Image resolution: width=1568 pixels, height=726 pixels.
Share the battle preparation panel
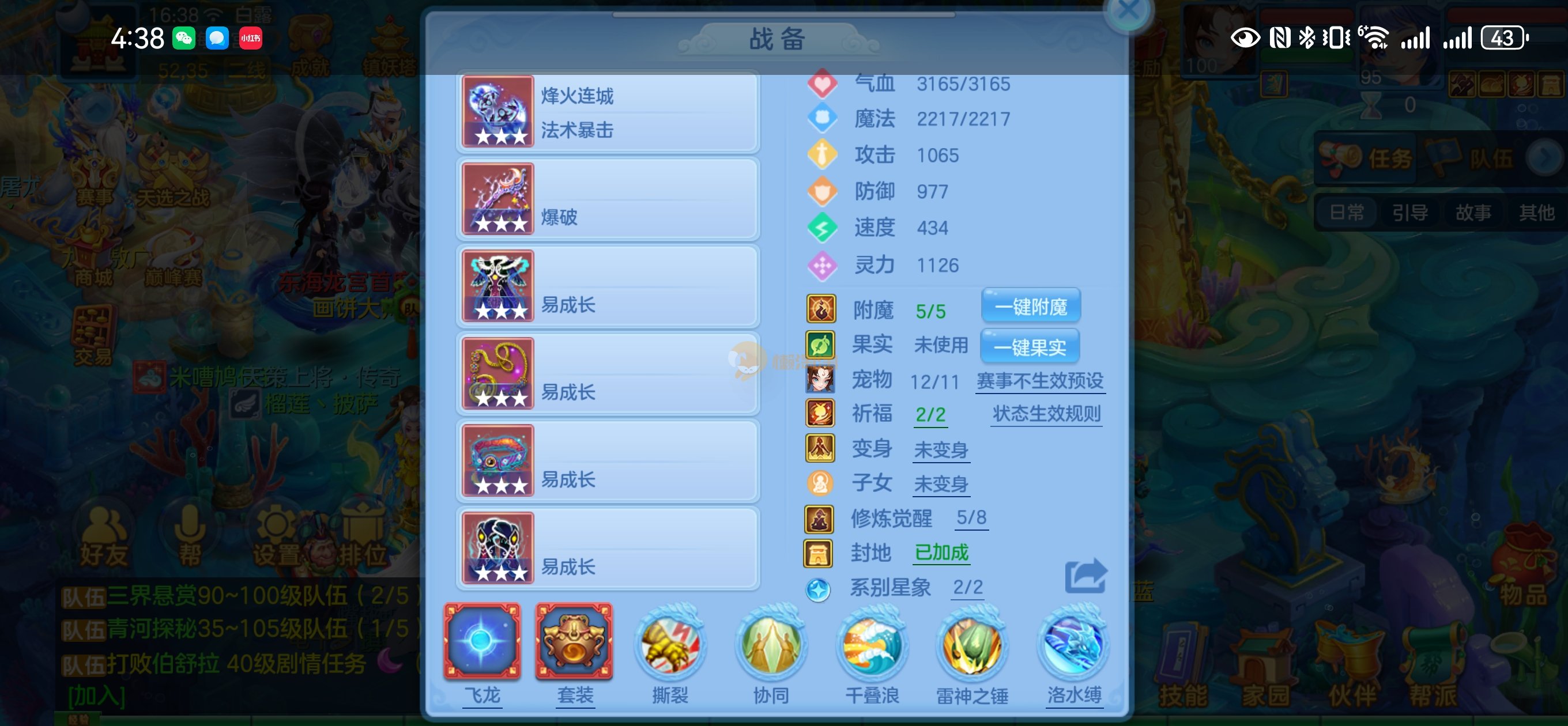(1085, 576)
